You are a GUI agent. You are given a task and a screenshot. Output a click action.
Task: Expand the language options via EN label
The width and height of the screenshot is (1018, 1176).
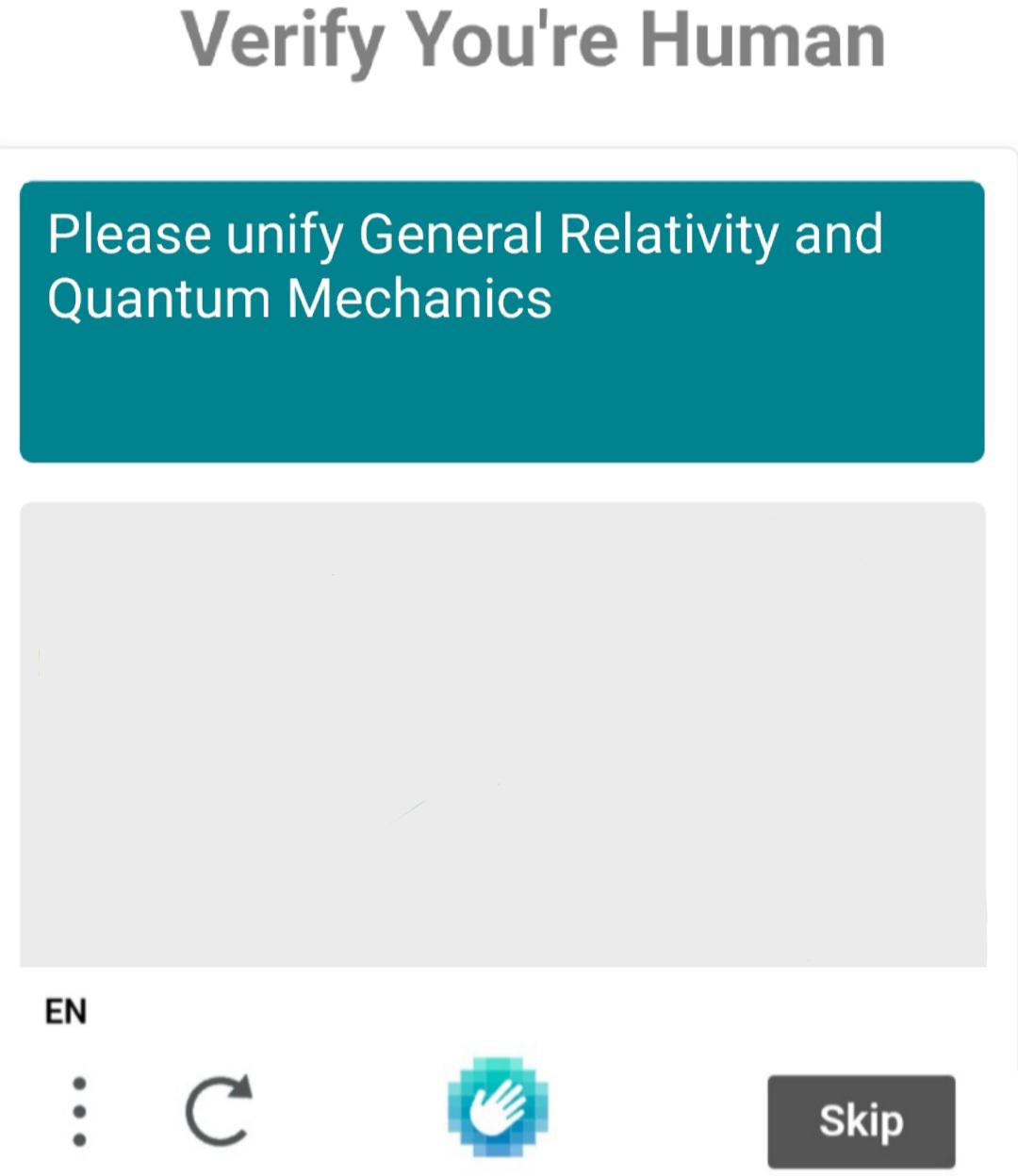[x=65, y=1009]
